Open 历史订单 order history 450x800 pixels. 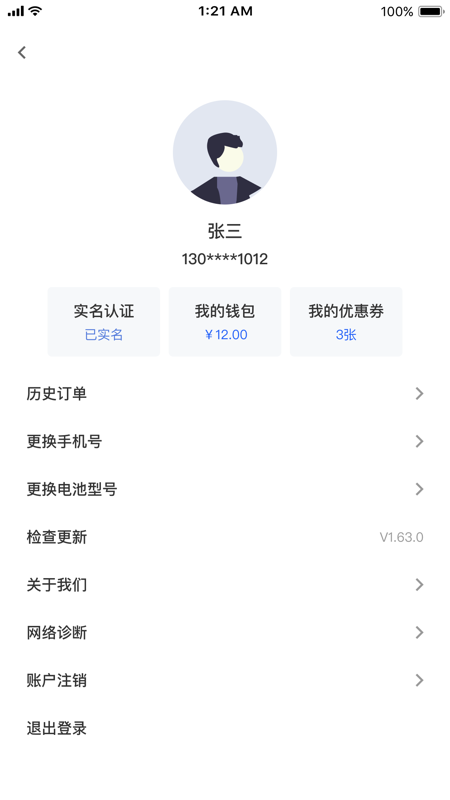click(225, 393)
